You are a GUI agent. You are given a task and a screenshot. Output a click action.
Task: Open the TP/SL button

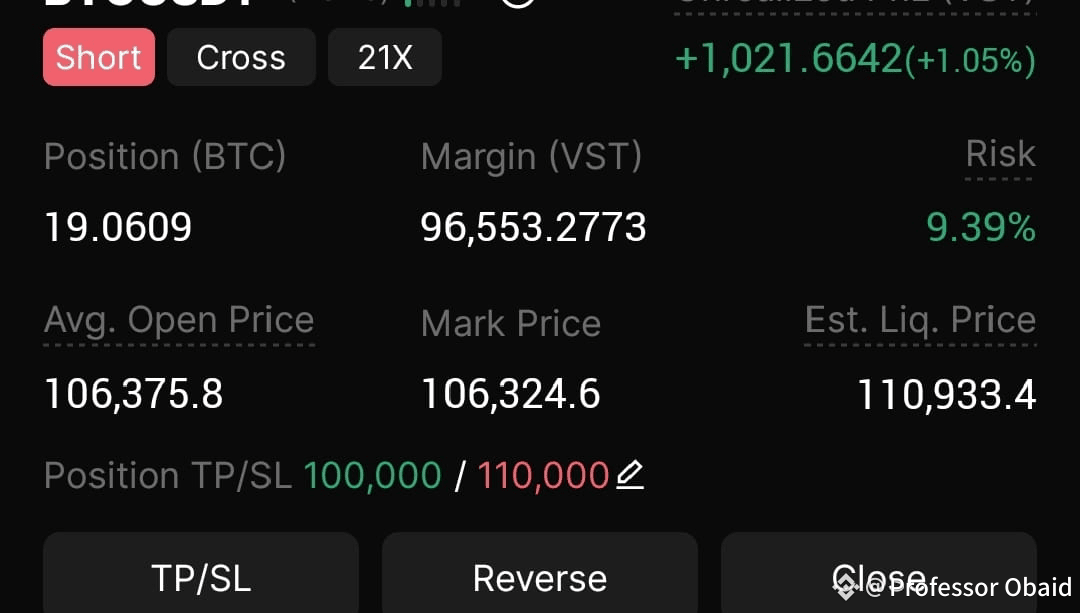[x=201, y=573]
